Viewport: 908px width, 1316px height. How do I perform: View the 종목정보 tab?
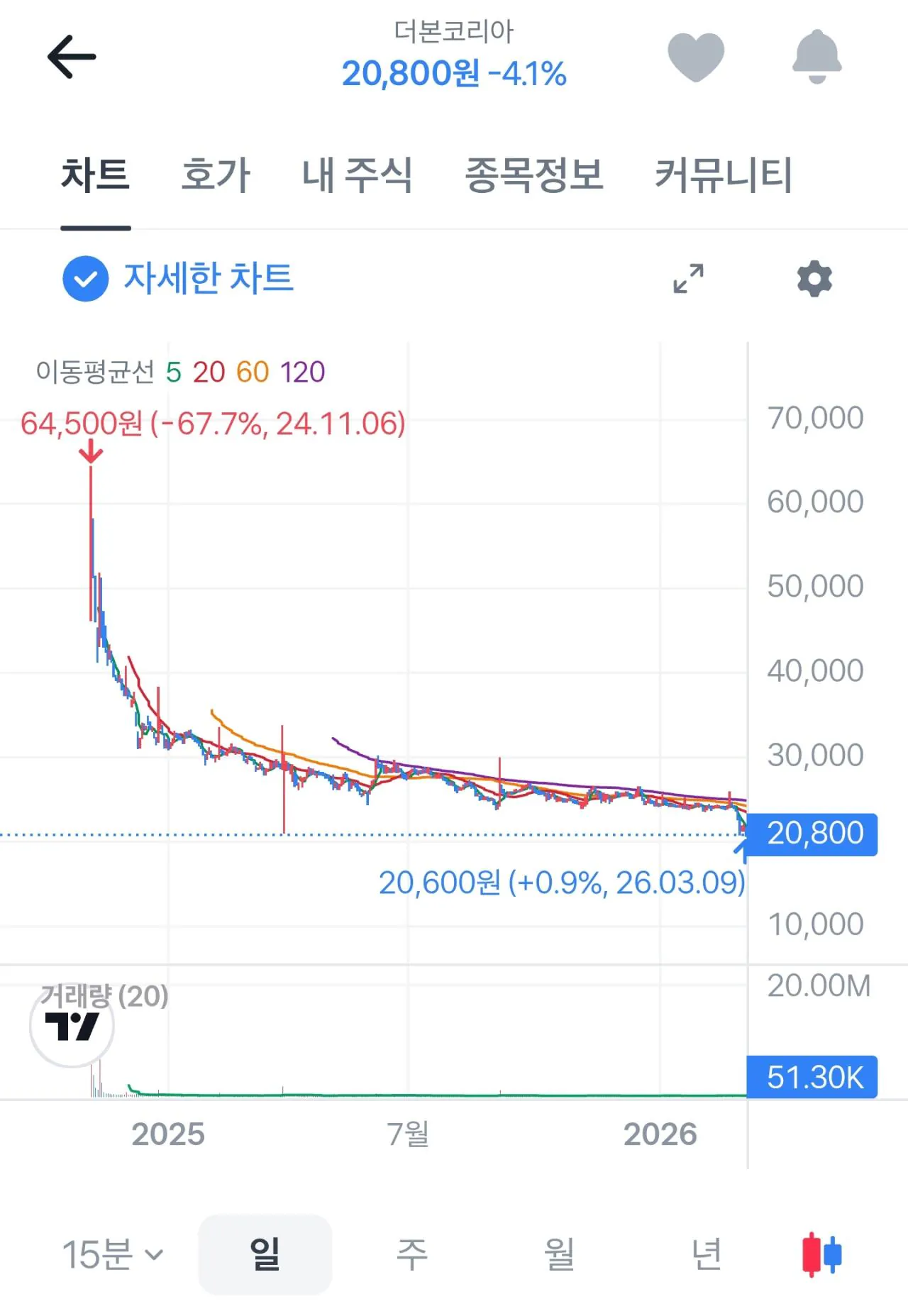(533, 175)
